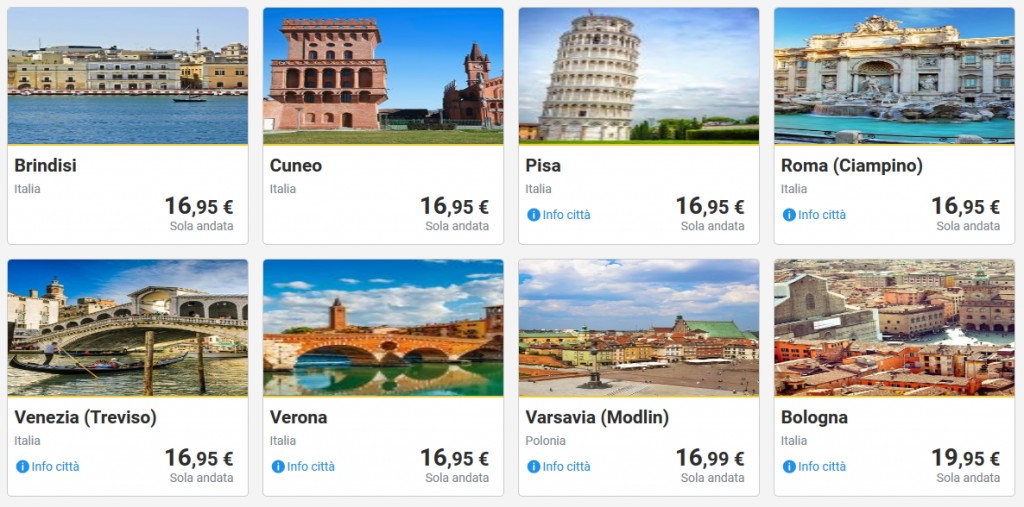This screenshot has height=507, width=1024.
Task: Open Info città for Varsavia (Modlin)
Action: 559,467
